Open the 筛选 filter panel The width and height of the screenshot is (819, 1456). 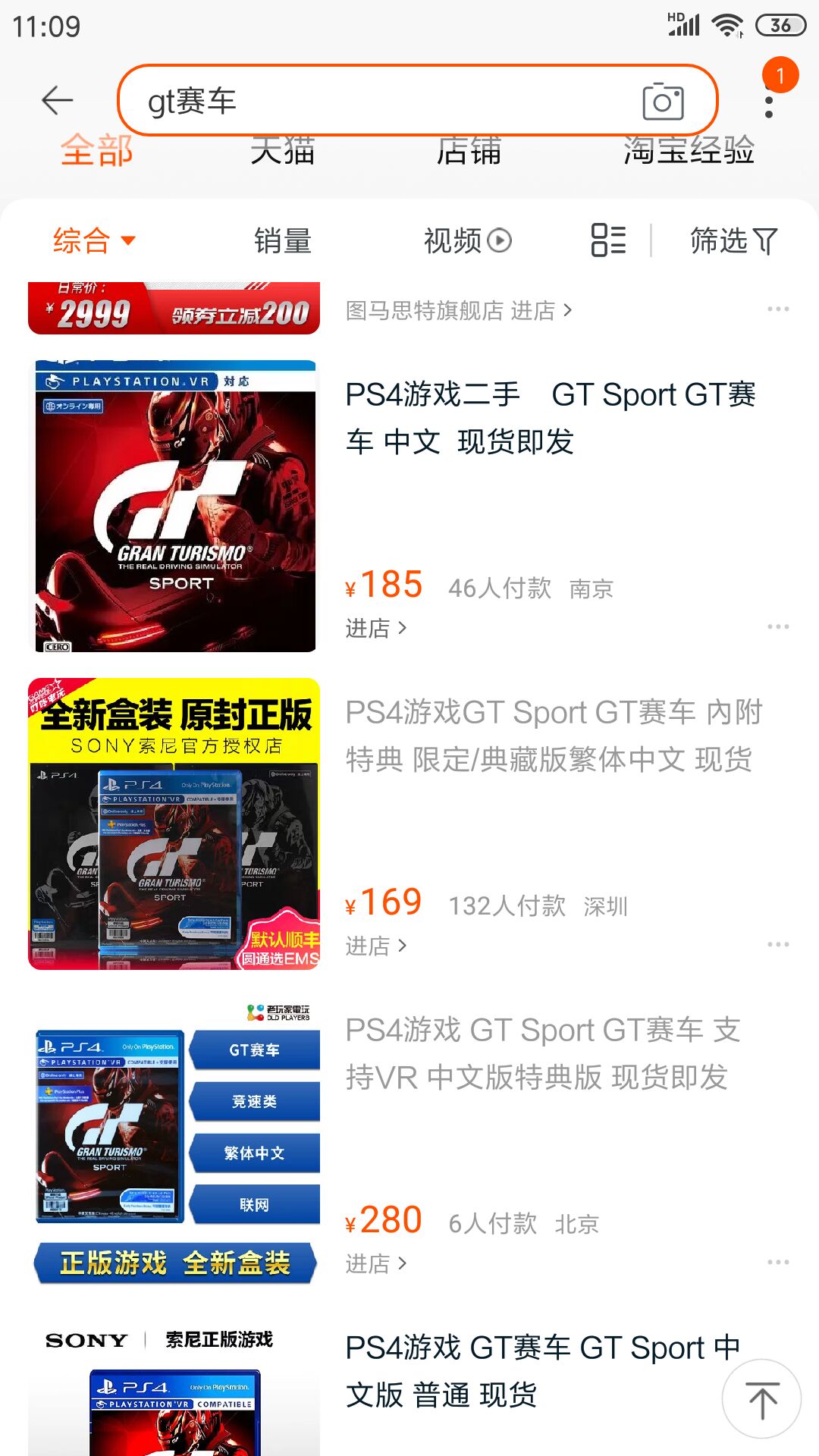click(x=733, y=241)
